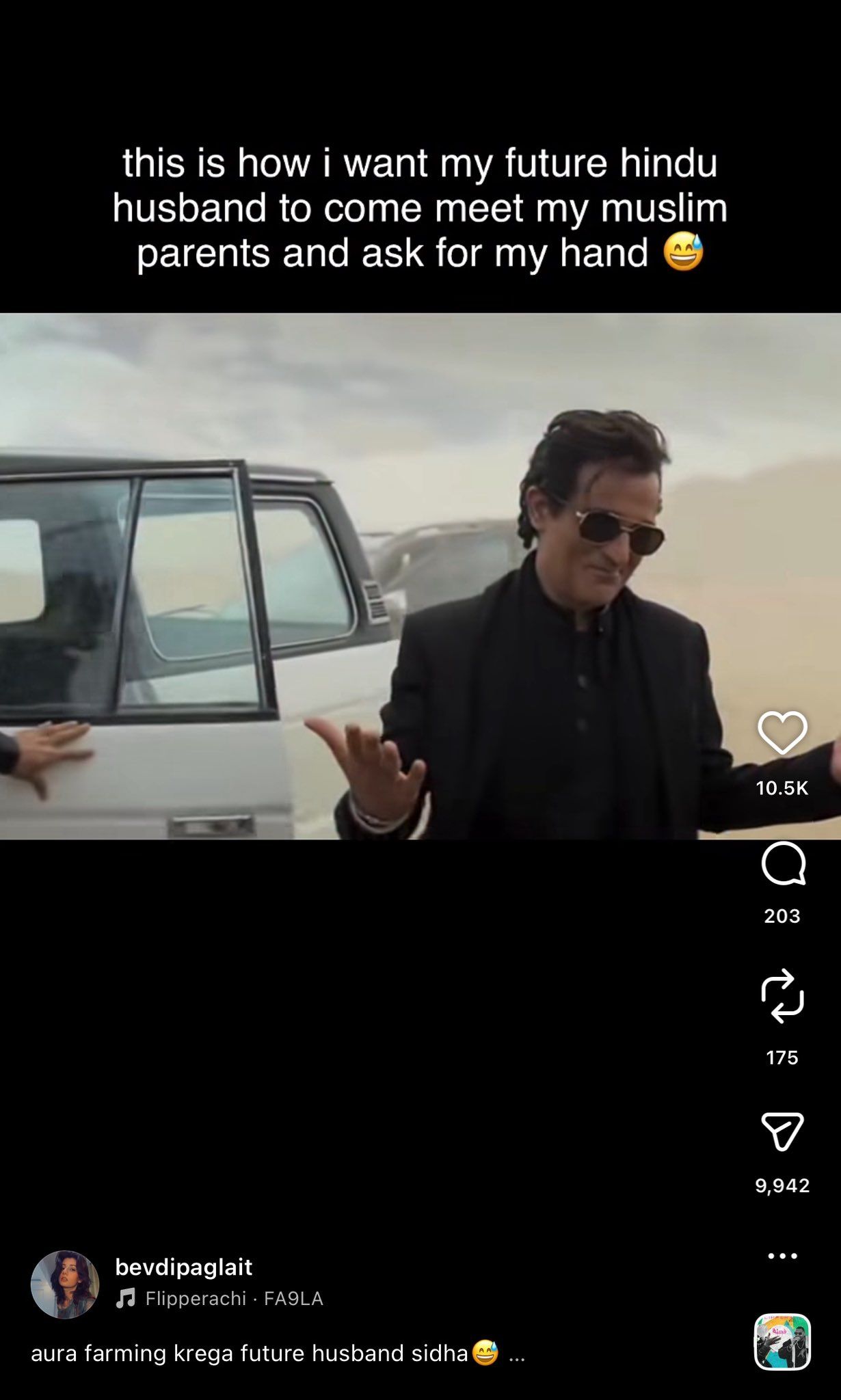Open the three-dot more options menu
Image resolution: width=841 pixels, height=1400 pixels.
pos(782,1256)
